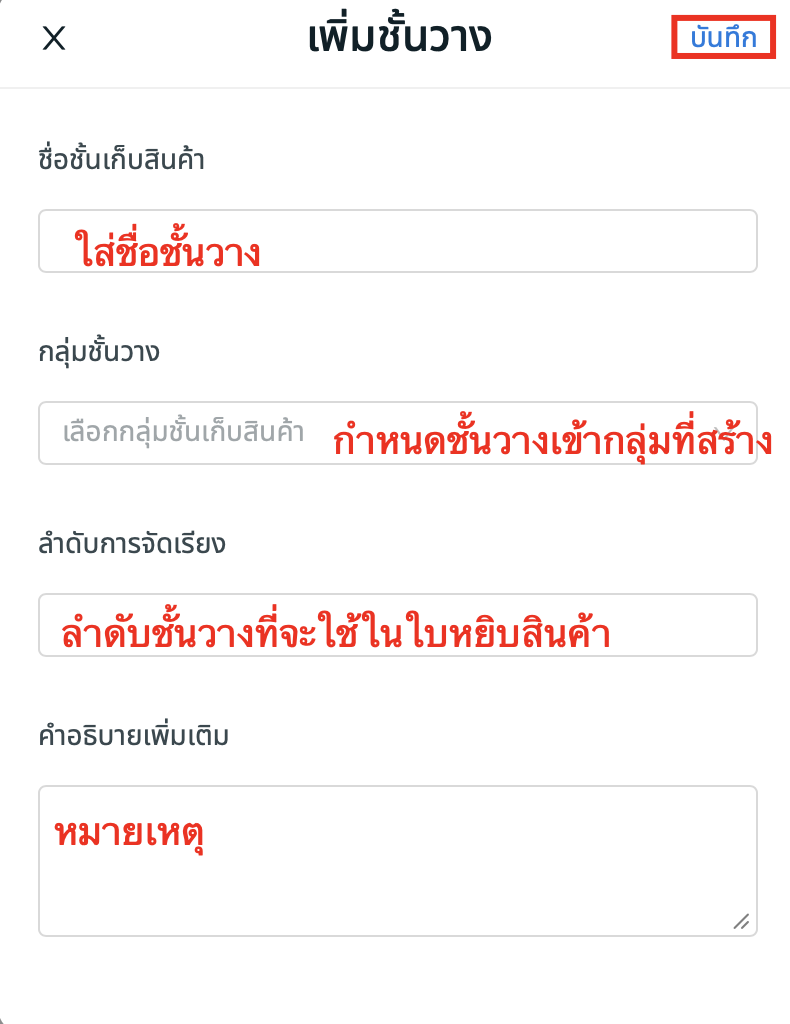Select the ลำดับการจัดเรียง order field

point(397,625)
